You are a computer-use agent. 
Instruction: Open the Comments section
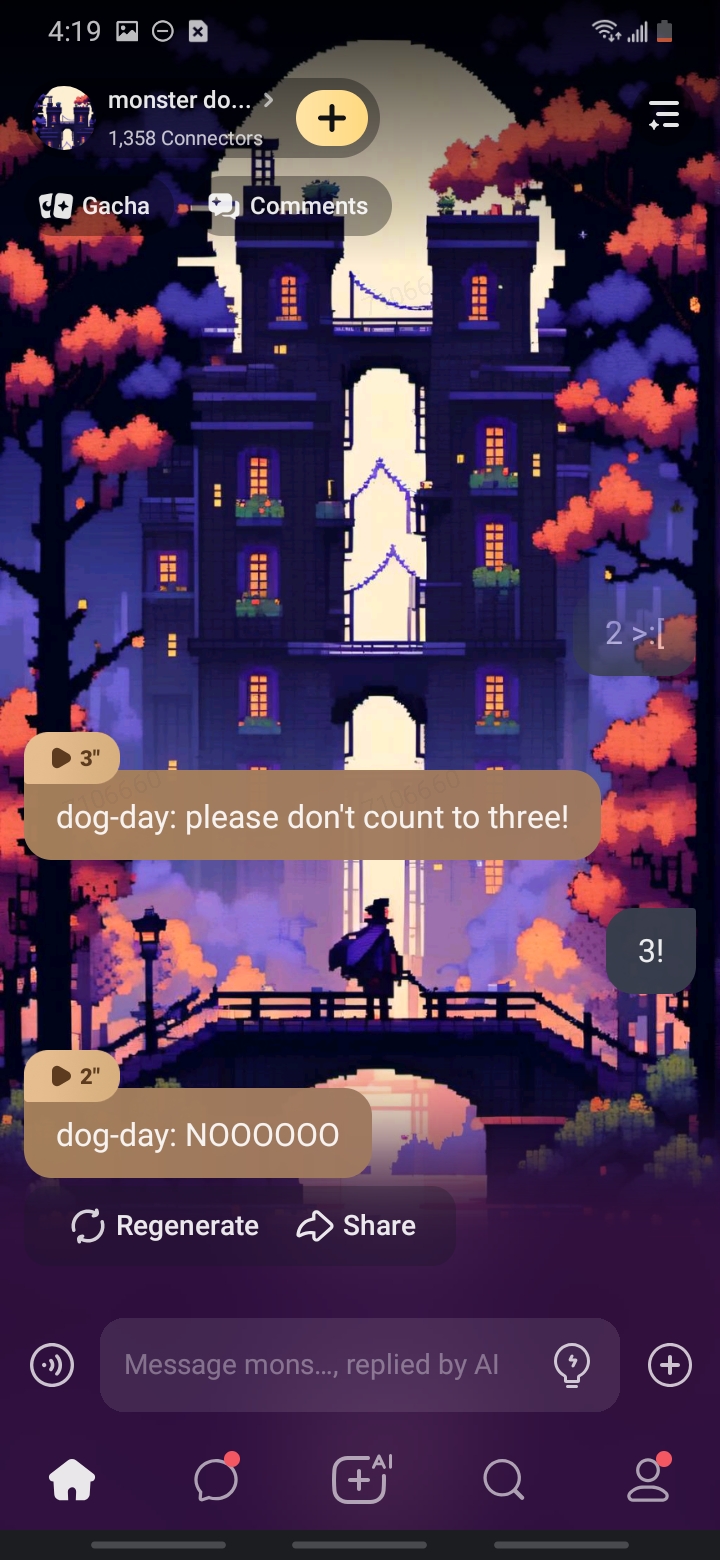click(x=289, y=206)
